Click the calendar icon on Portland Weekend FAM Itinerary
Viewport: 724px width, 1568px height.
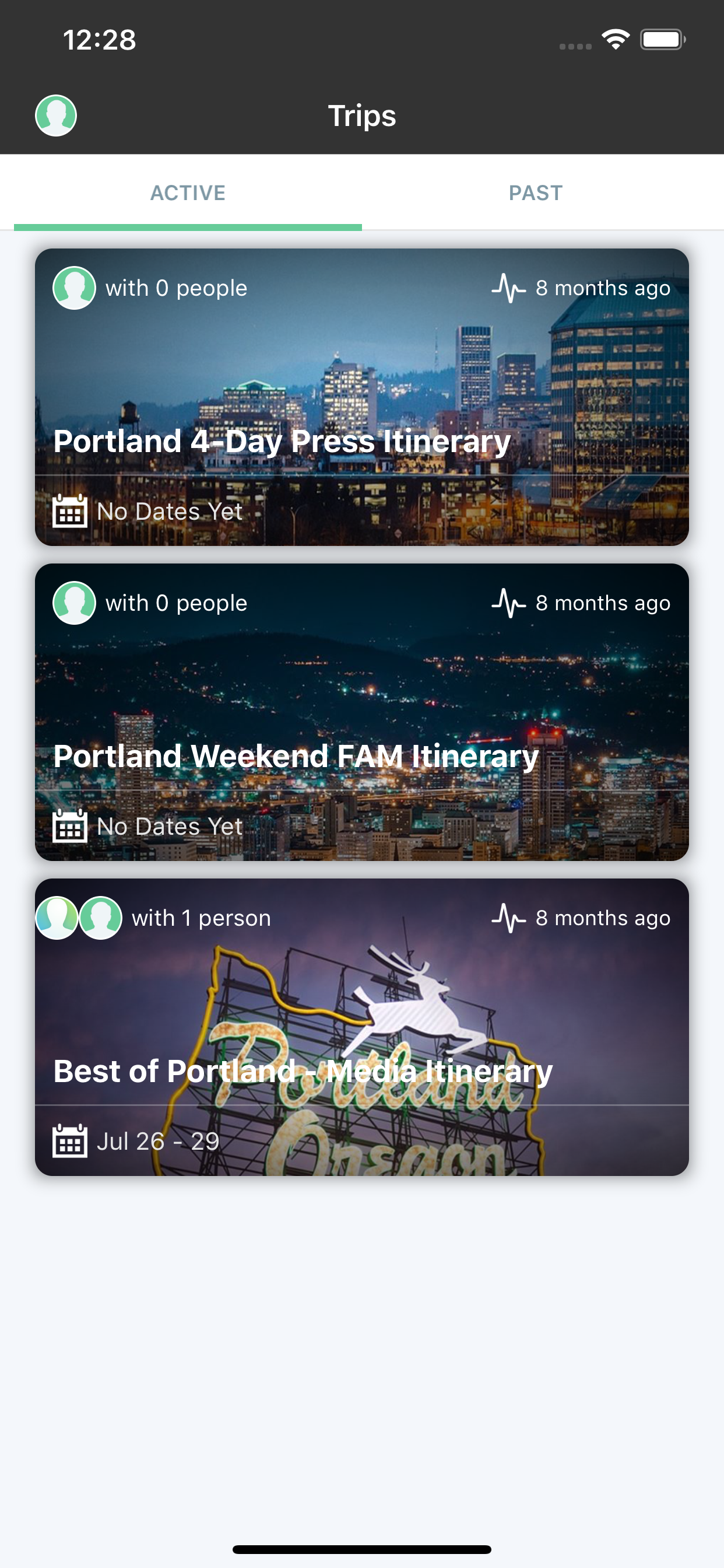click(x=70, y=826)
